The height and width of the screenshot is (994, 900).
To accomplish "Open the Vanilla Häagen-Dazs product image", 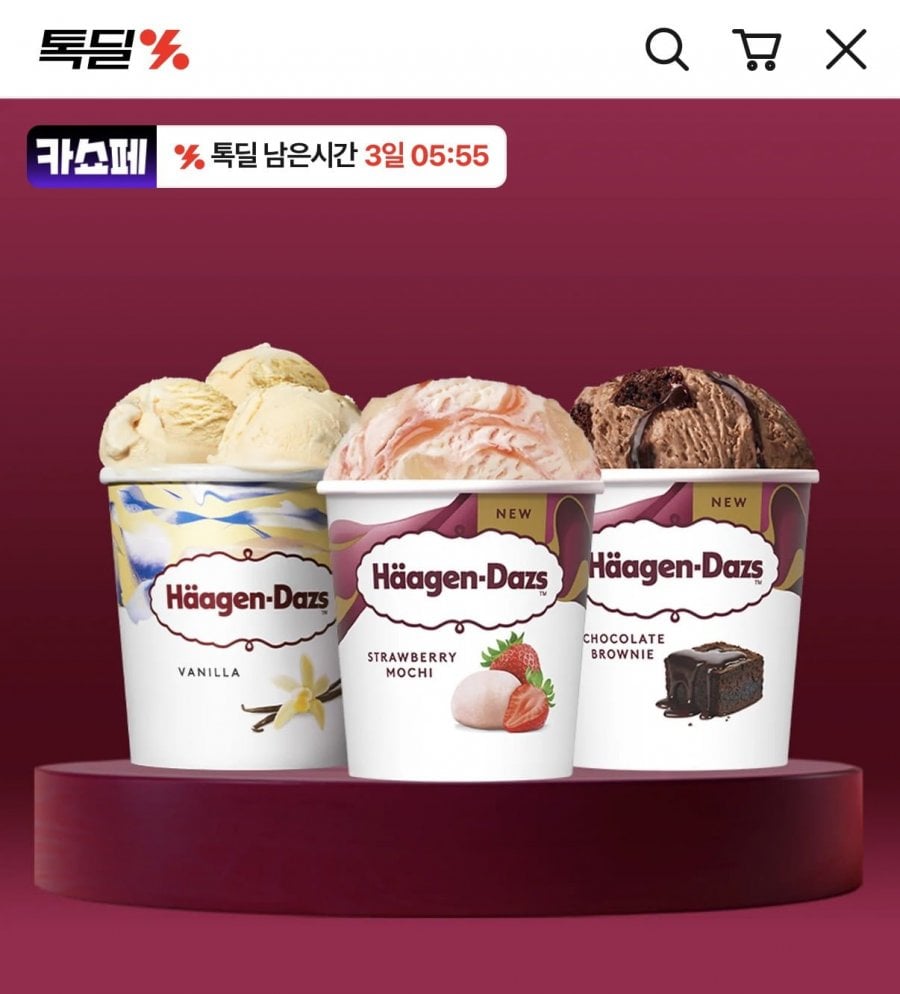I will pyautogui.click(x=220, y=560).
